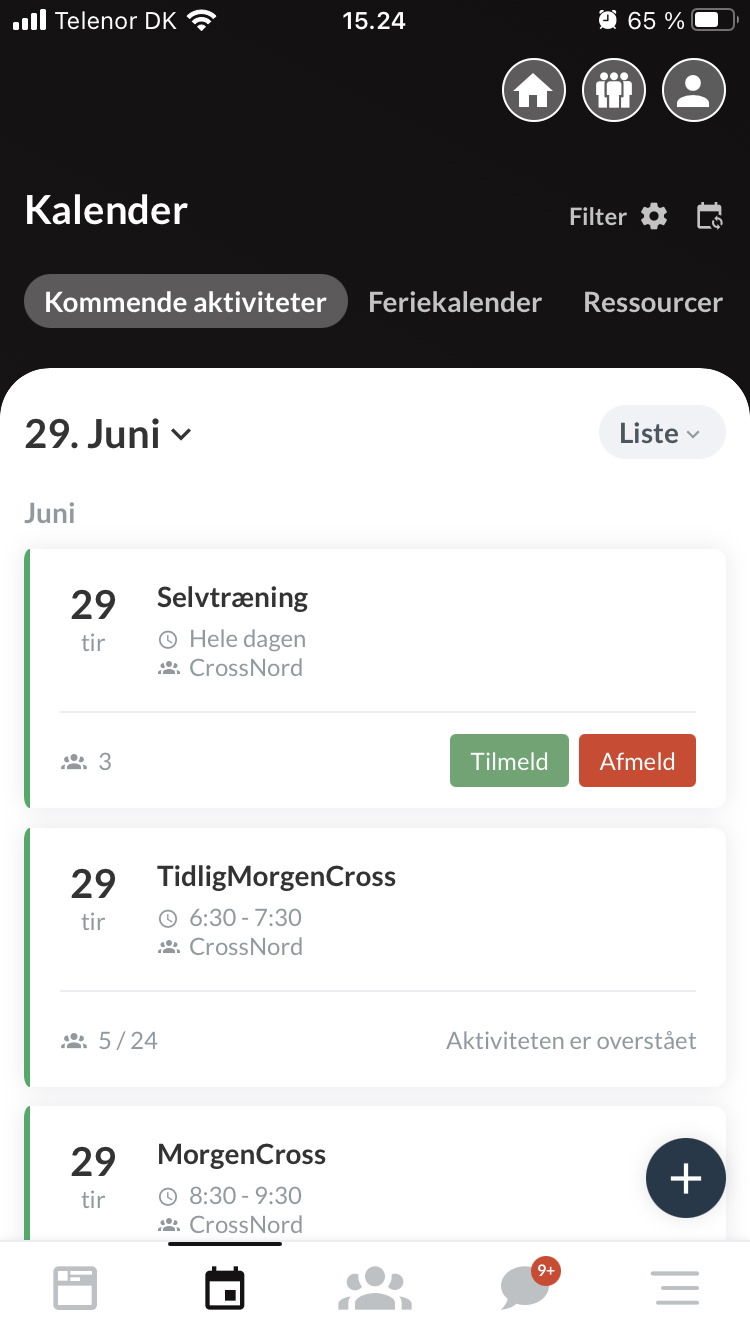Tilmeld to Selvtræning activity
The width and height of the screenshot is (750, 1334).
(510, 761)
